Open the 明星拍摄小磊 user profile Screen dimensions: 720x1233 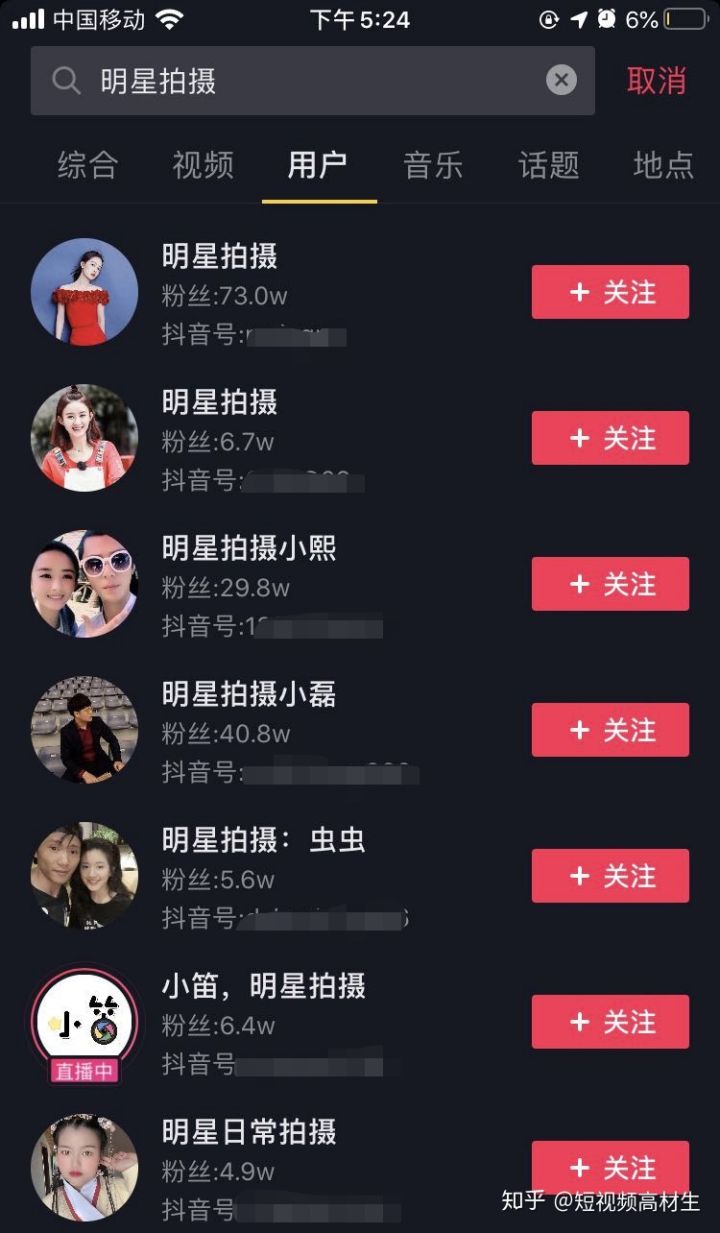[x=249, y=694]
